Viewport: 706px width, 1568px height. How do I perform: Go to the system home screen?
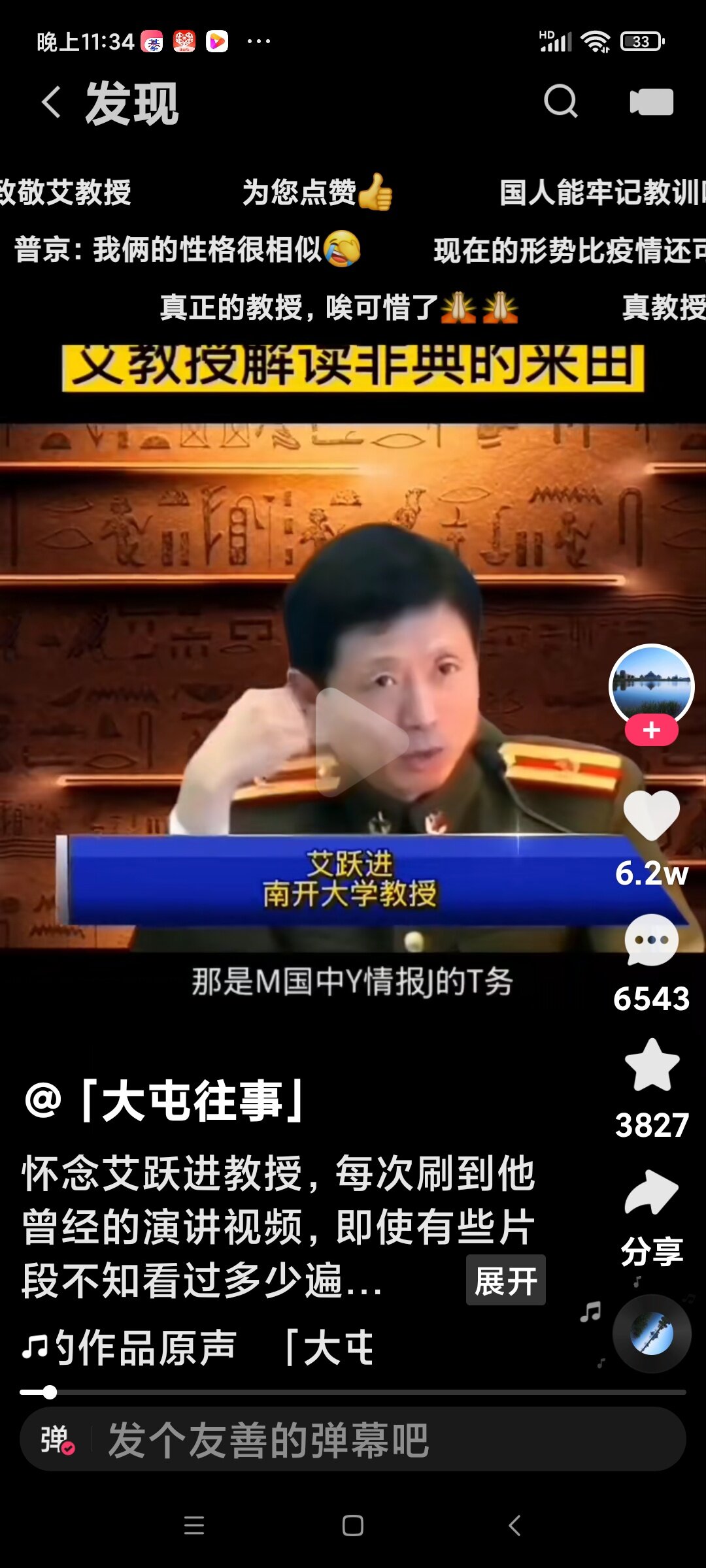[x=353, y=1526]
